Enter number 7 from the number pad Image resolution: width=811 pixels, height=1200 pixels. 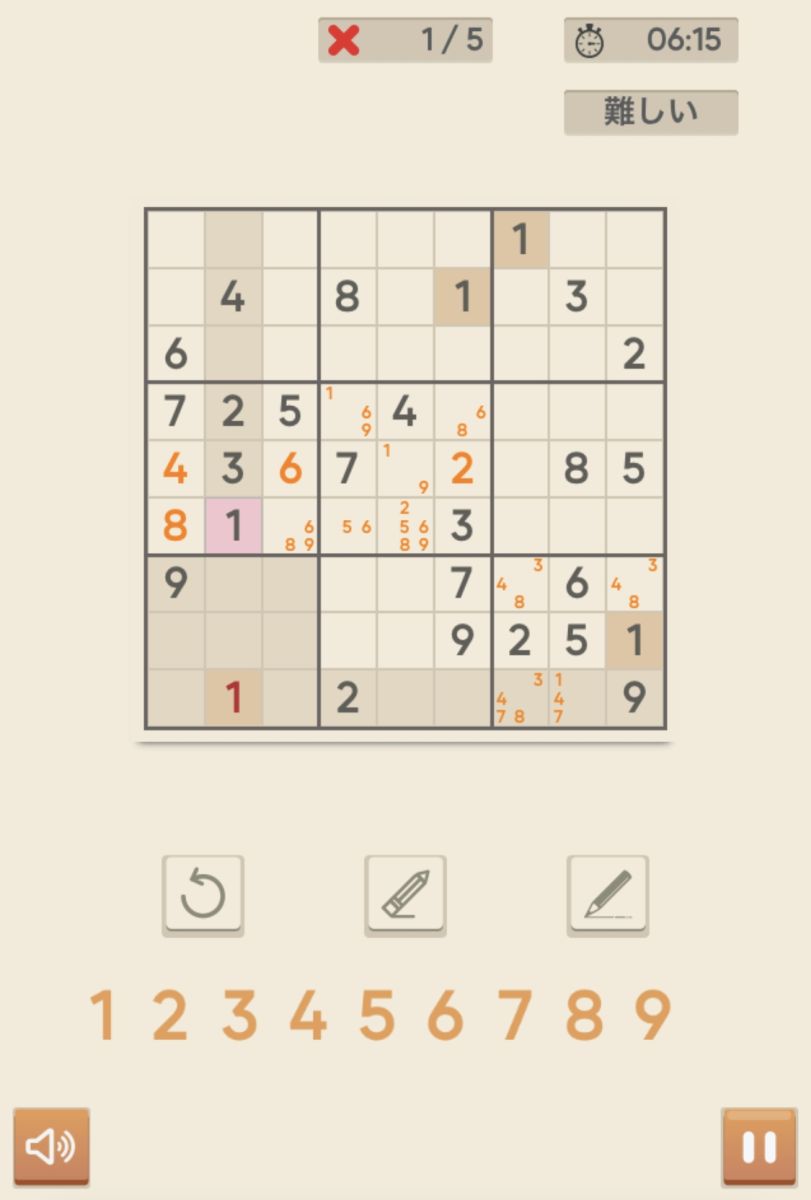(514, 1015)
